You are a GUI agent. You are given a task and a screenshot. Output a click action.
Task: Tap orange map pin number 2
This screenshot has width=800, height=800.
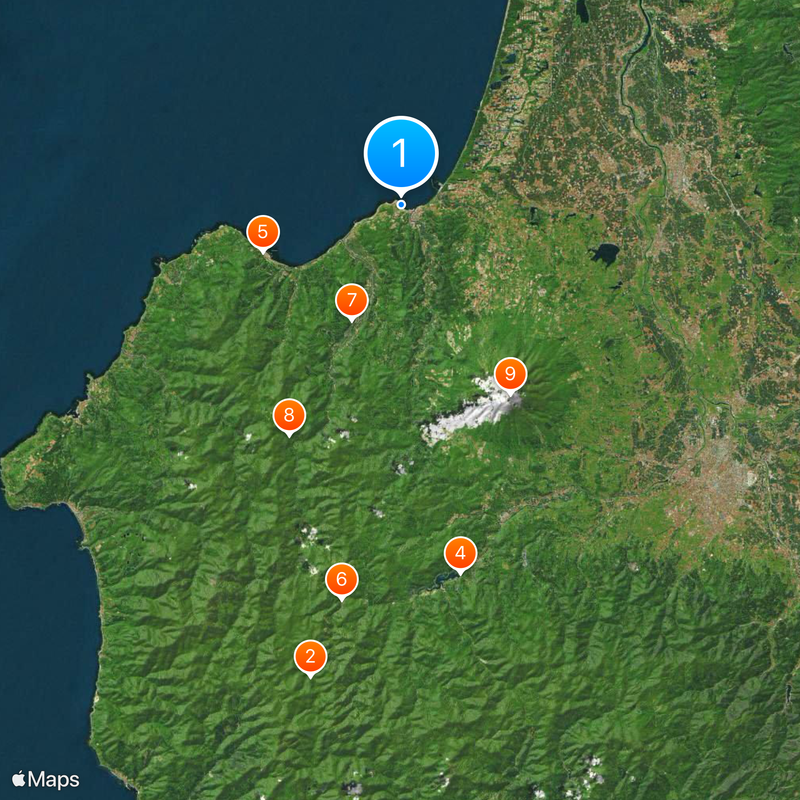coord(310,657)
